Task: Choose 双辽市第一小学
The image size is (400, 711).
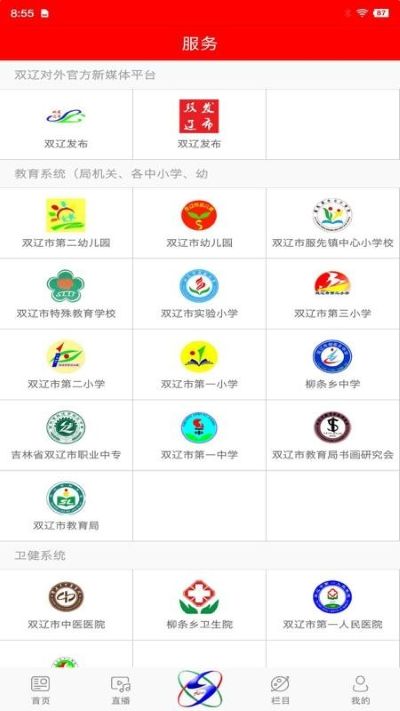Action: pyautogui.click(x=199, y=365)
